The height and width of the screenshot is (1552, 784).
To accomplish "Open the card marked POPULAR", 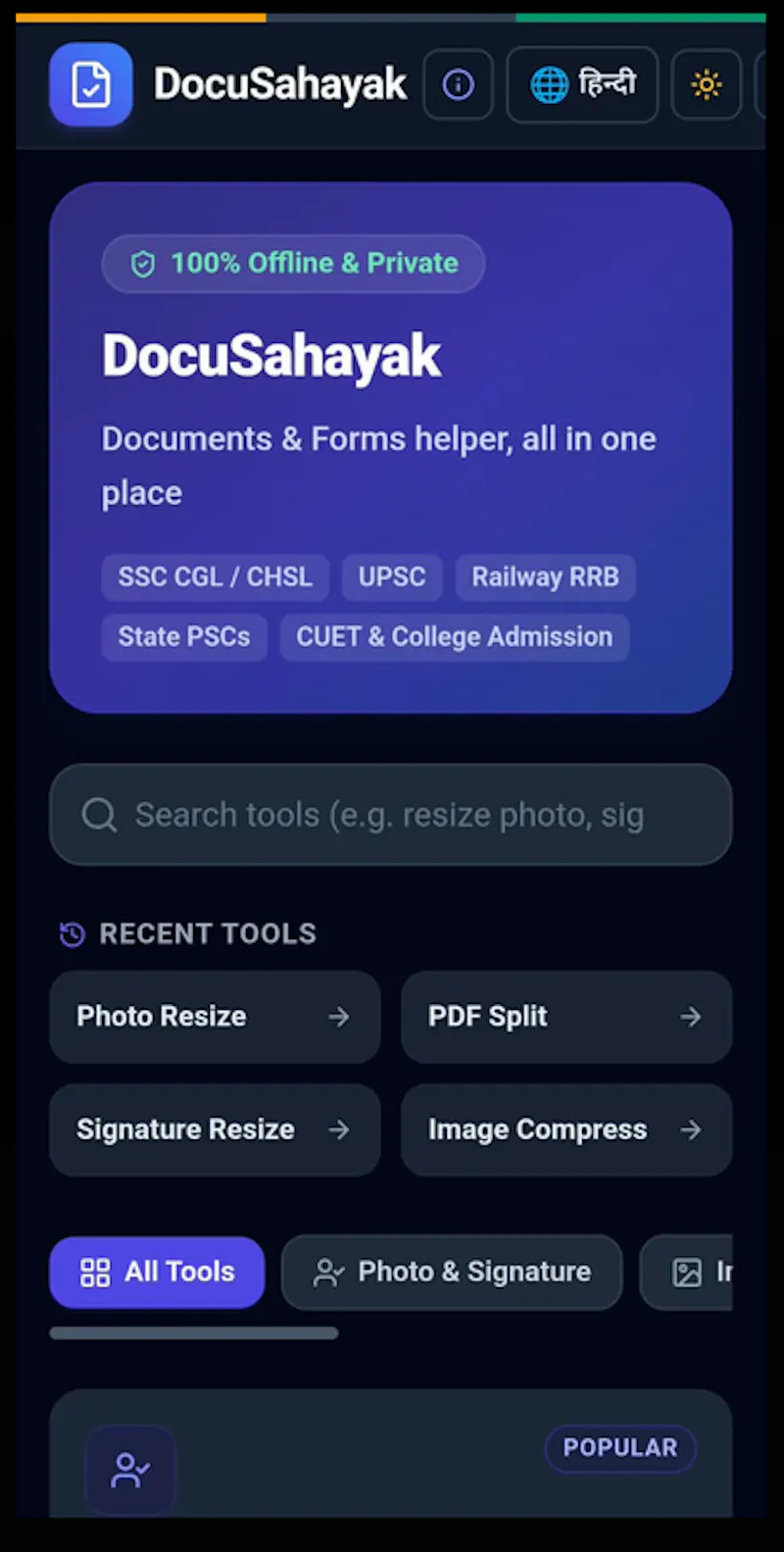I will pyautogui.click(x=391, y=1453).
